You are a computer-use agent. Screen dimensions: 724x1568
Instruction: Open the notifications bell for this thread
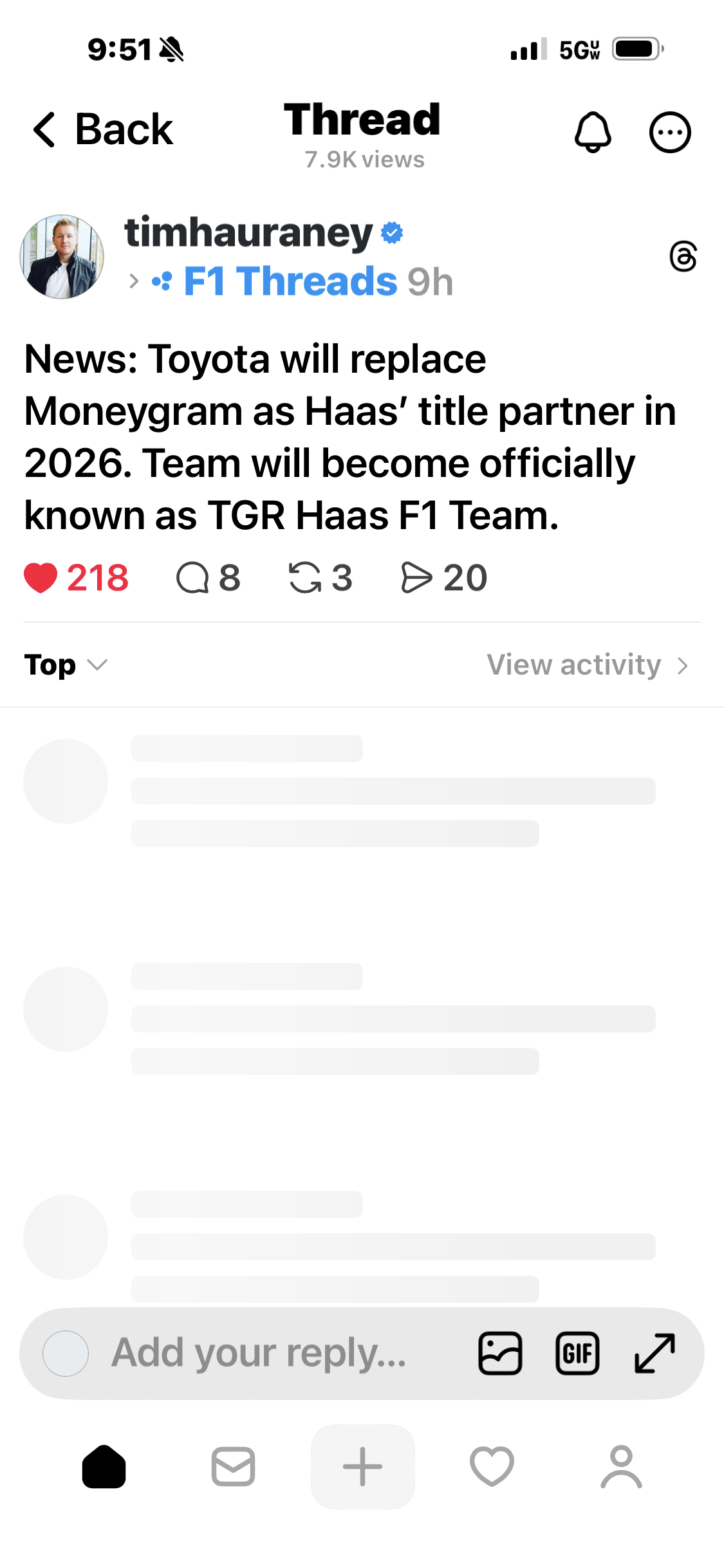[592, 132]
